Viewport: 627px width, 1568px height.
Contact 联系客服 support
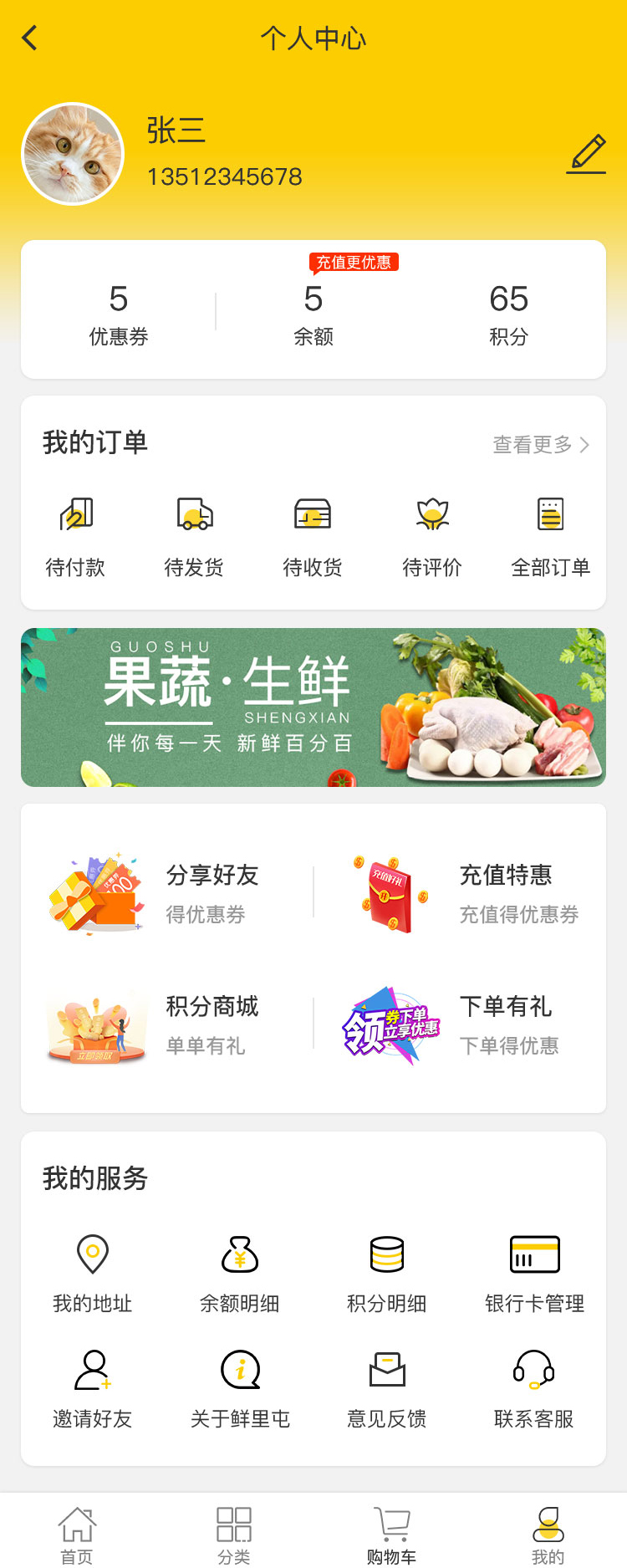tap(534, 1388)
